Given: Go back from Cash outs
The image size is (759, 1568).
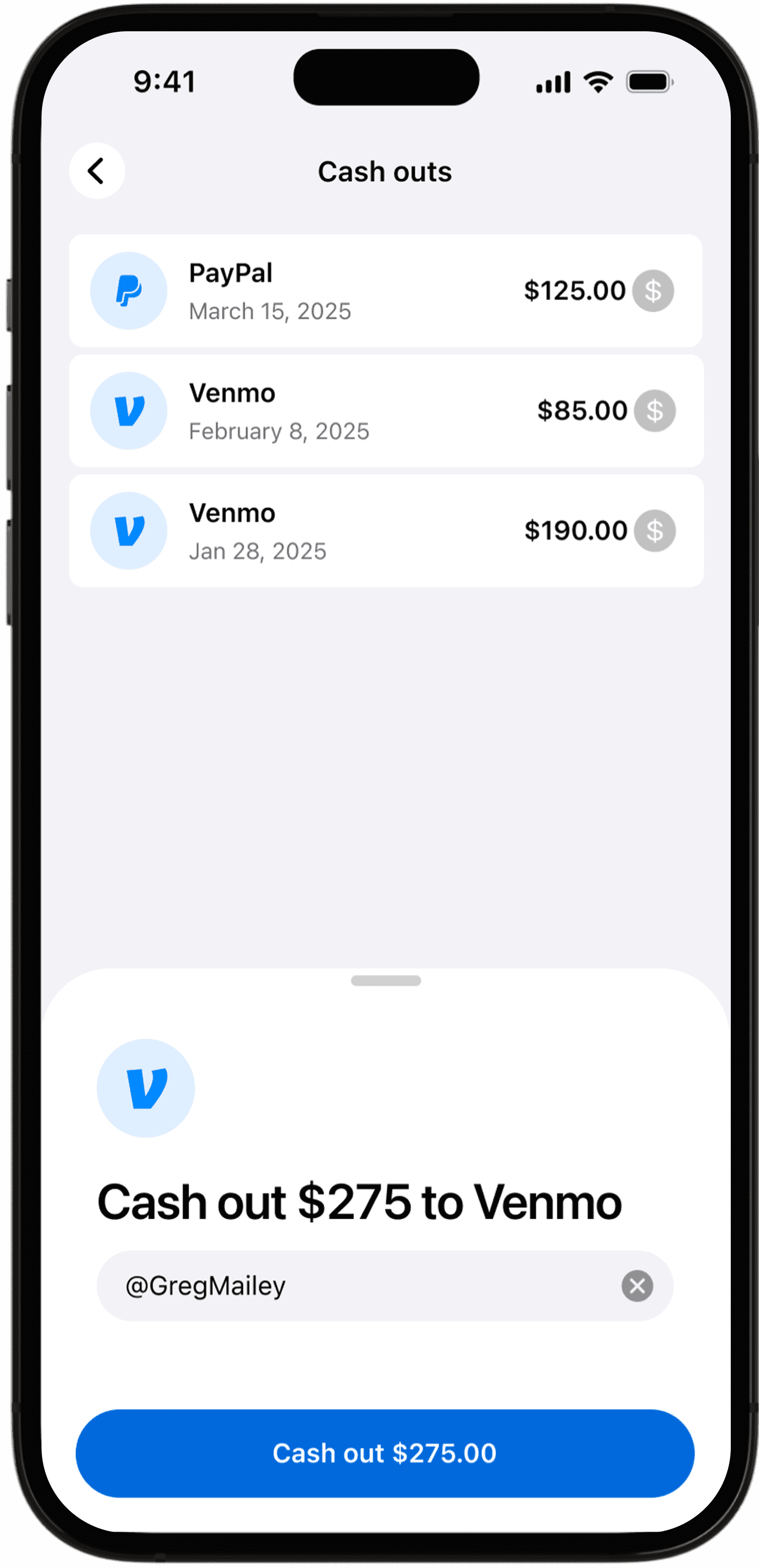Looking at the screenshot, I should coord(97,171).
